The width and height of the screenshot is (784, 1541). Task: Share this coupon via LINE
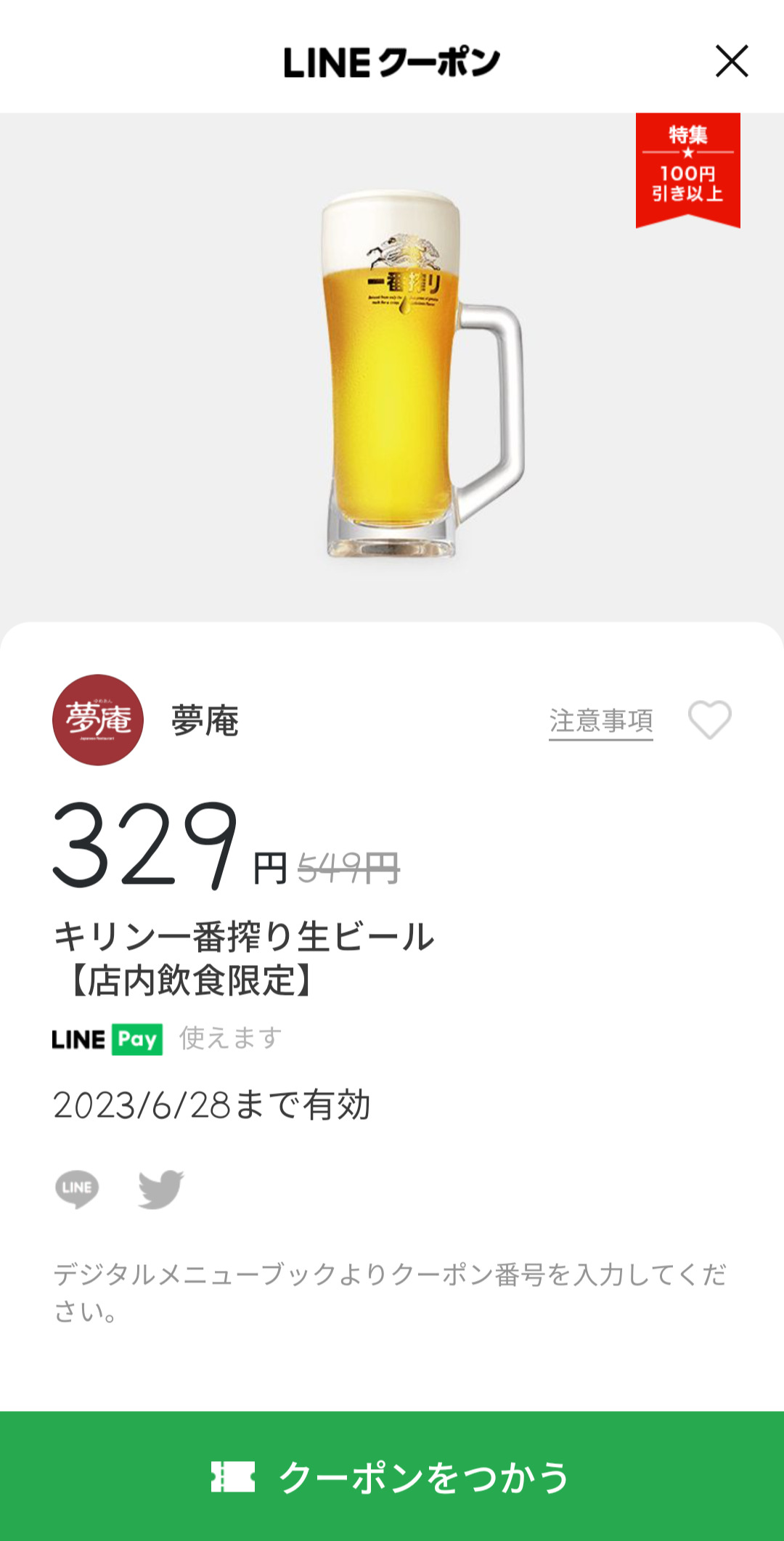click(x=77, y=1189)
